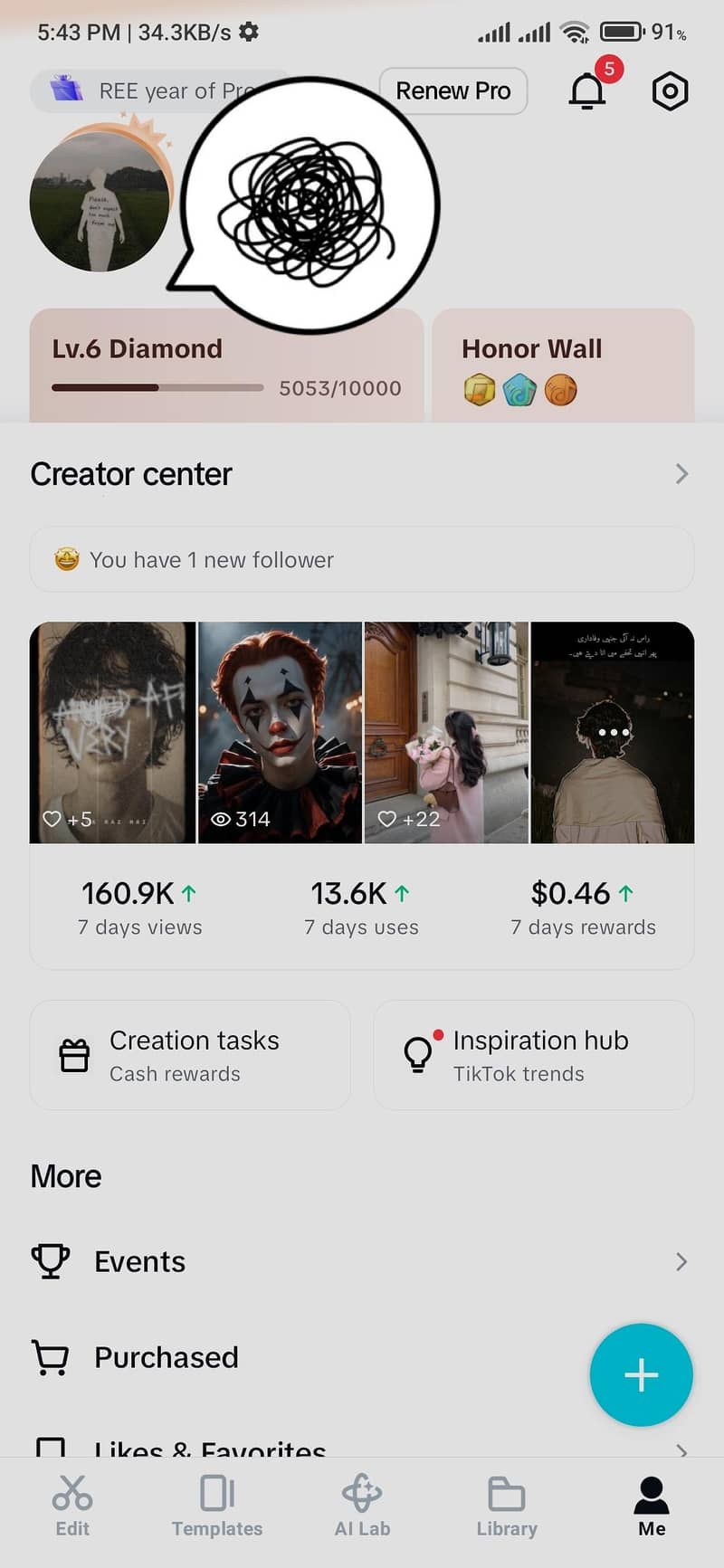Screen dimensions: 724x1568
Task: Open the clown template with 314 views
Action: point(280,732)
